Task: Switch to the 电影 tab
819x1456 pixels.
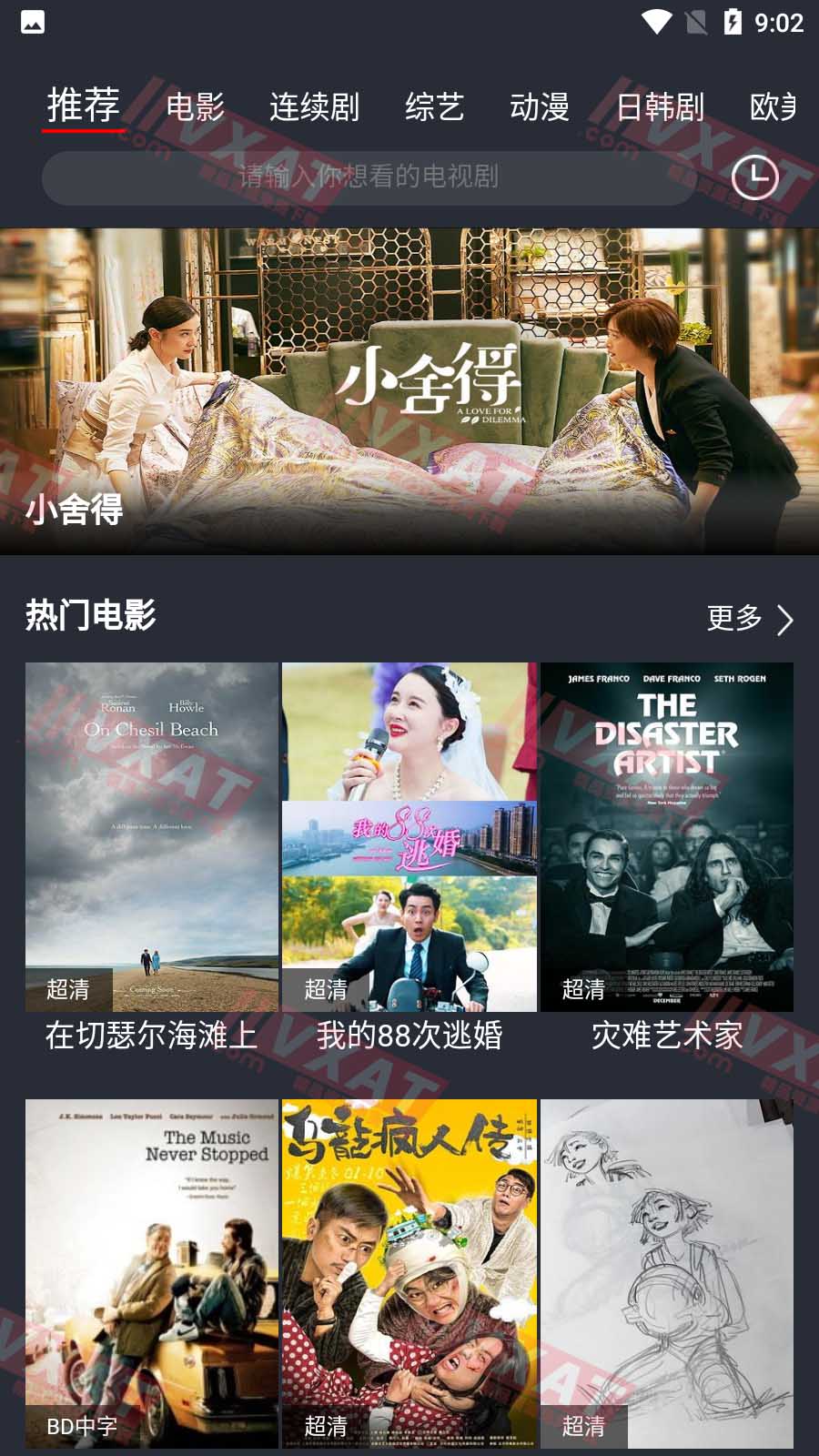Action: tap(195, 107)
